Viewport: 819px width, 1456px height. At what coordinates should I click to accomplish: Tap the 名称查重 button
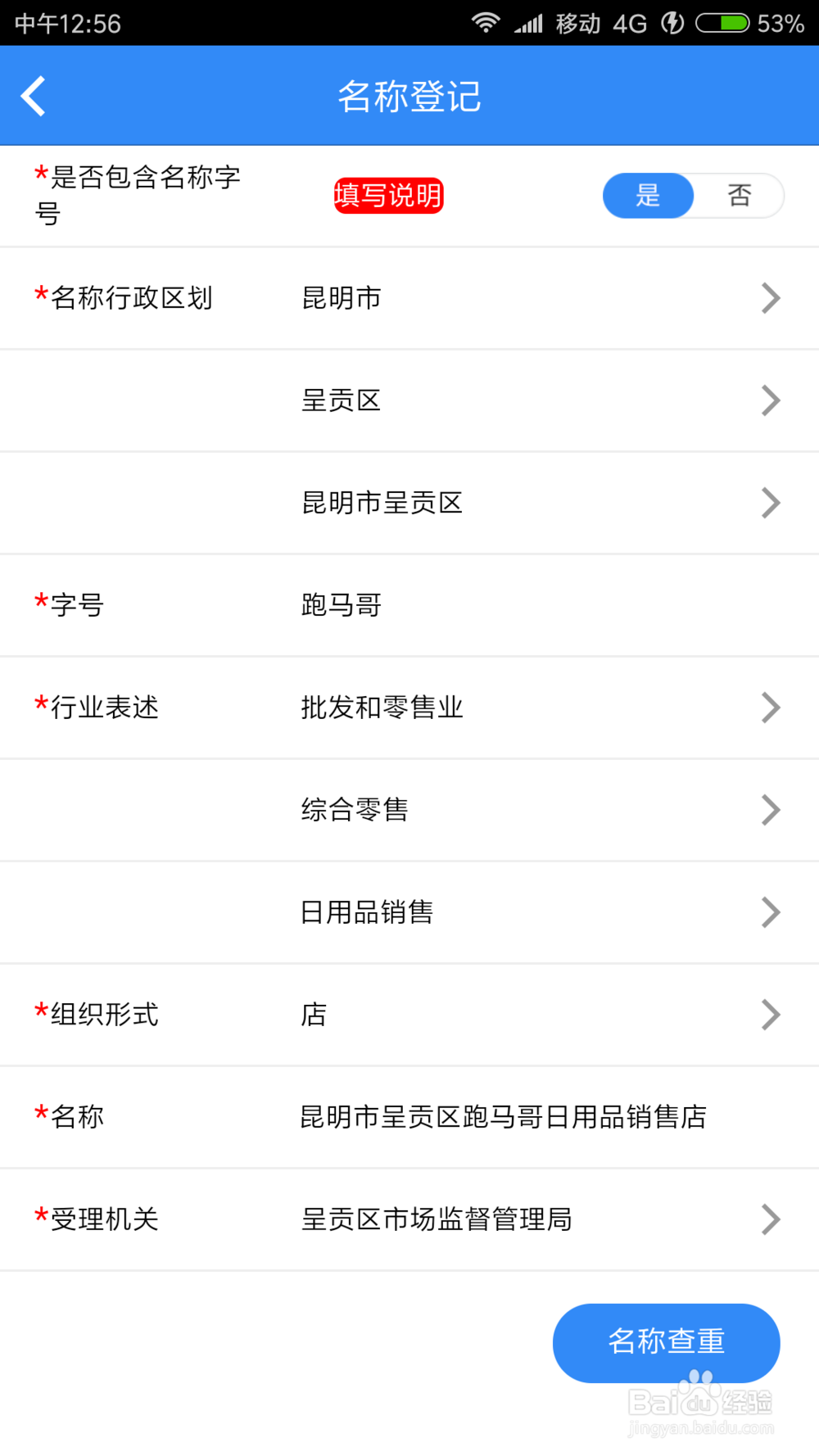coord(666,1342)
